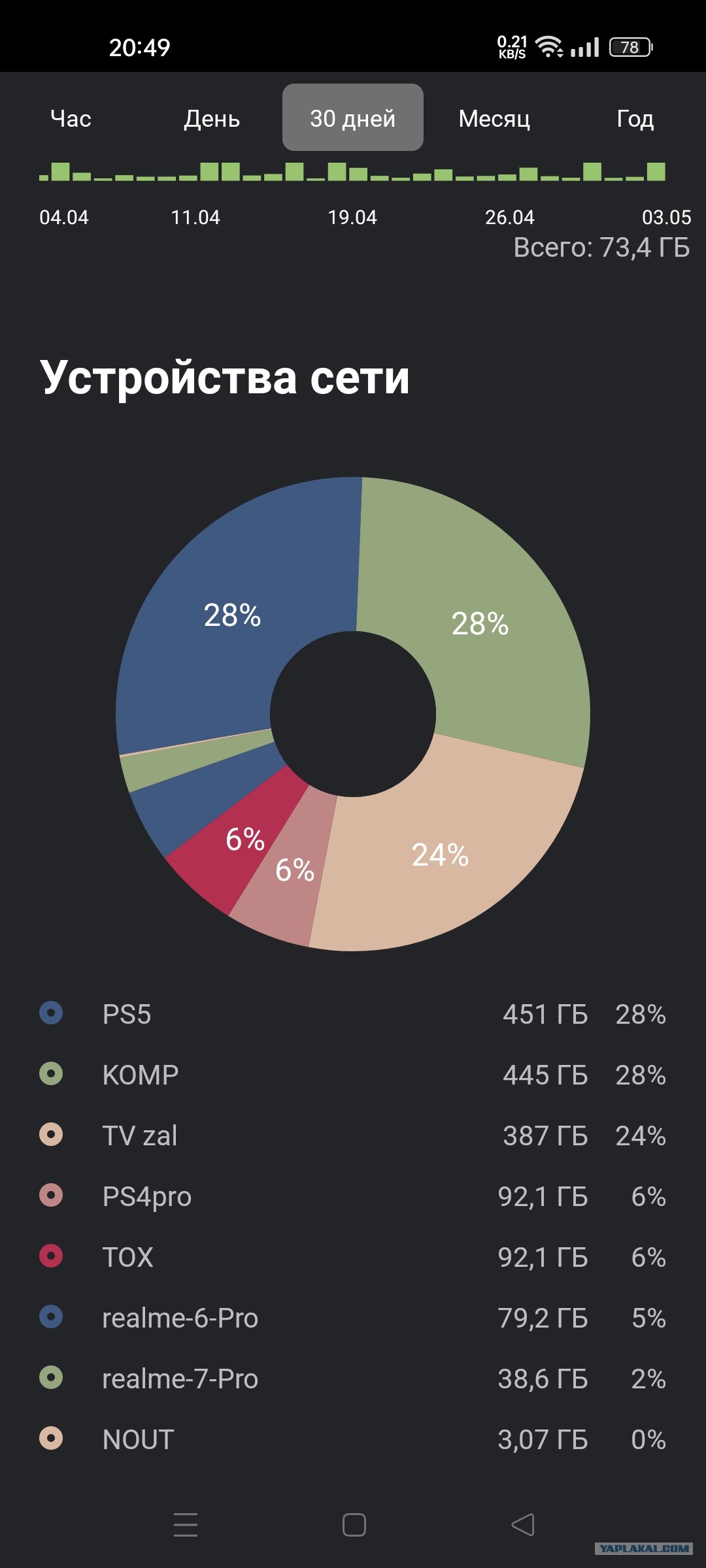Tap the NOUT device entry
The image size is (706, 1568).
(x=353, y=1439)
